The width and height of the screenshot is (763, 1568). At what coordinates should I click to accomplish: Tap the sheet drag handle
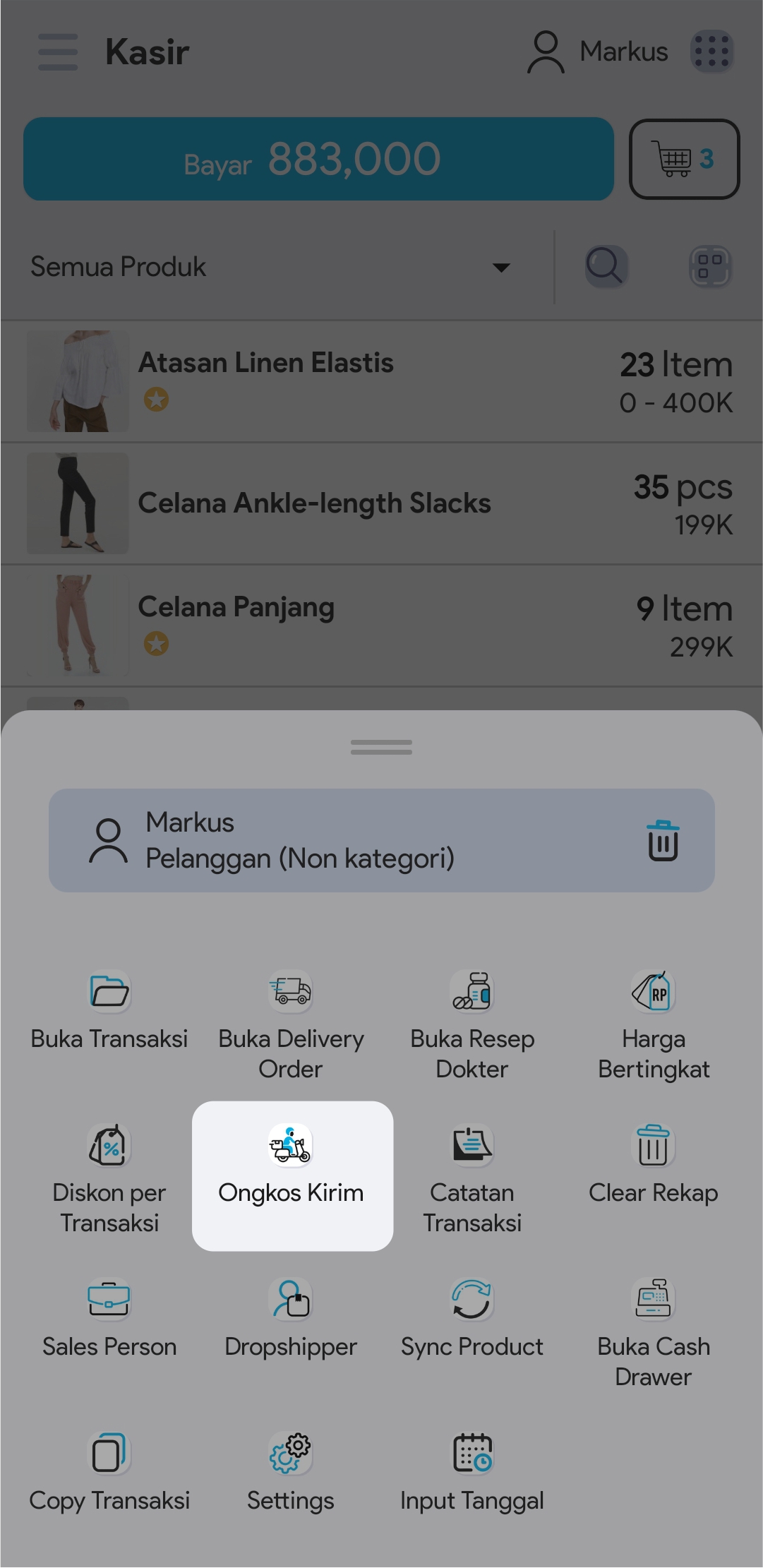[x=381, y=747]
